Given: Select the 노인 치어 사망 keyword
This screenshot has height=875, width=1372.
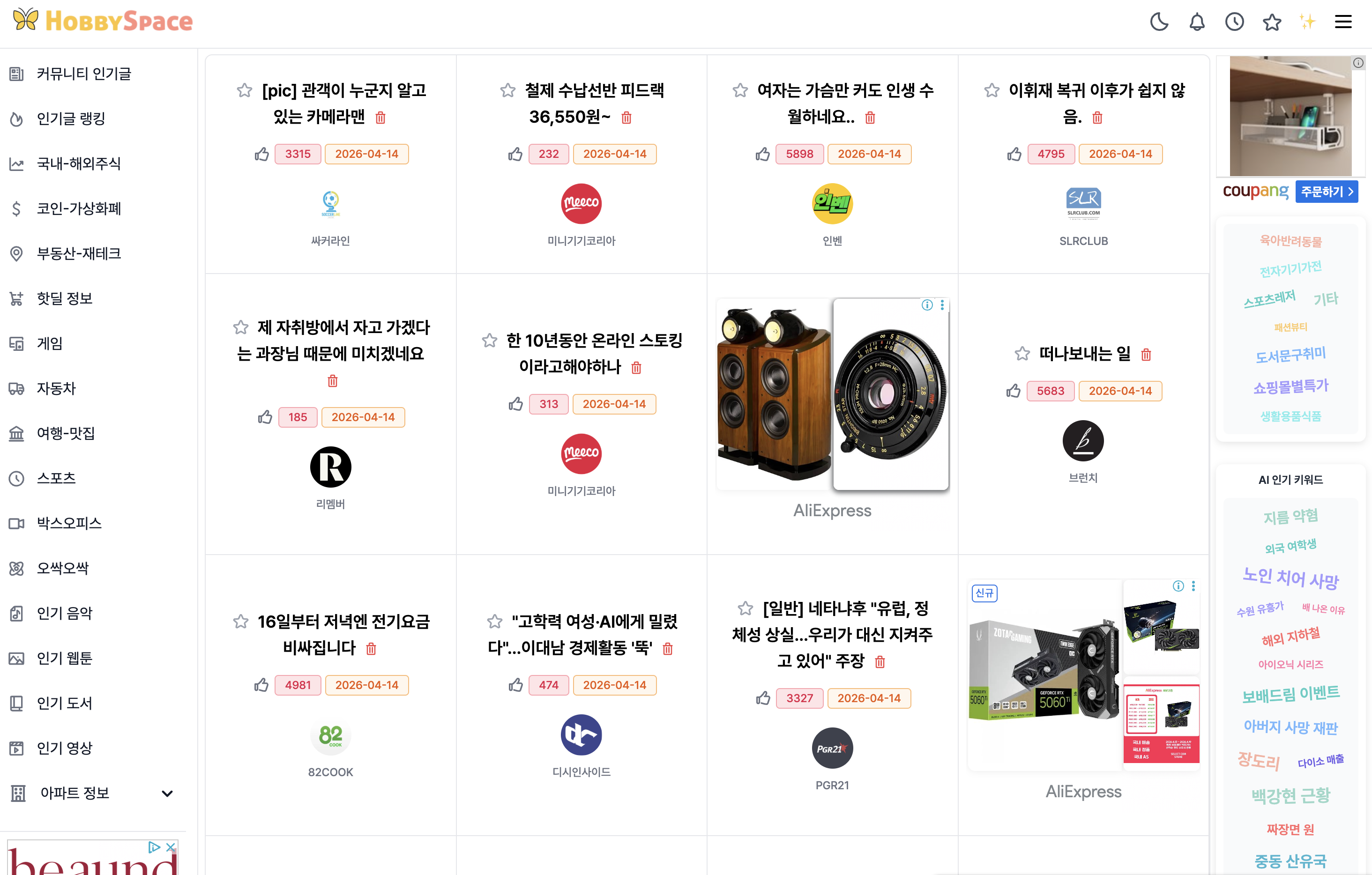Looking at the screenshot, I should [x=1290, y=578].
